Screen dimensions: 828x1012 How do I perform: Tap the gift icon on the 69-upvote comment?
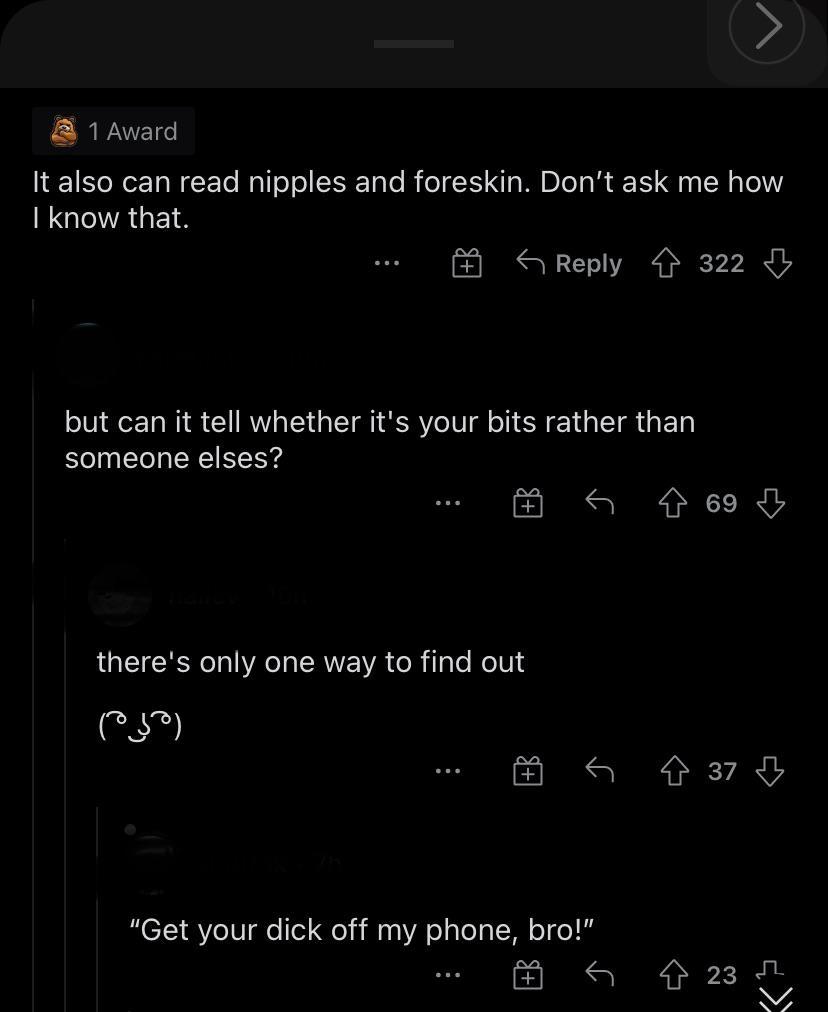pos(528,503)
